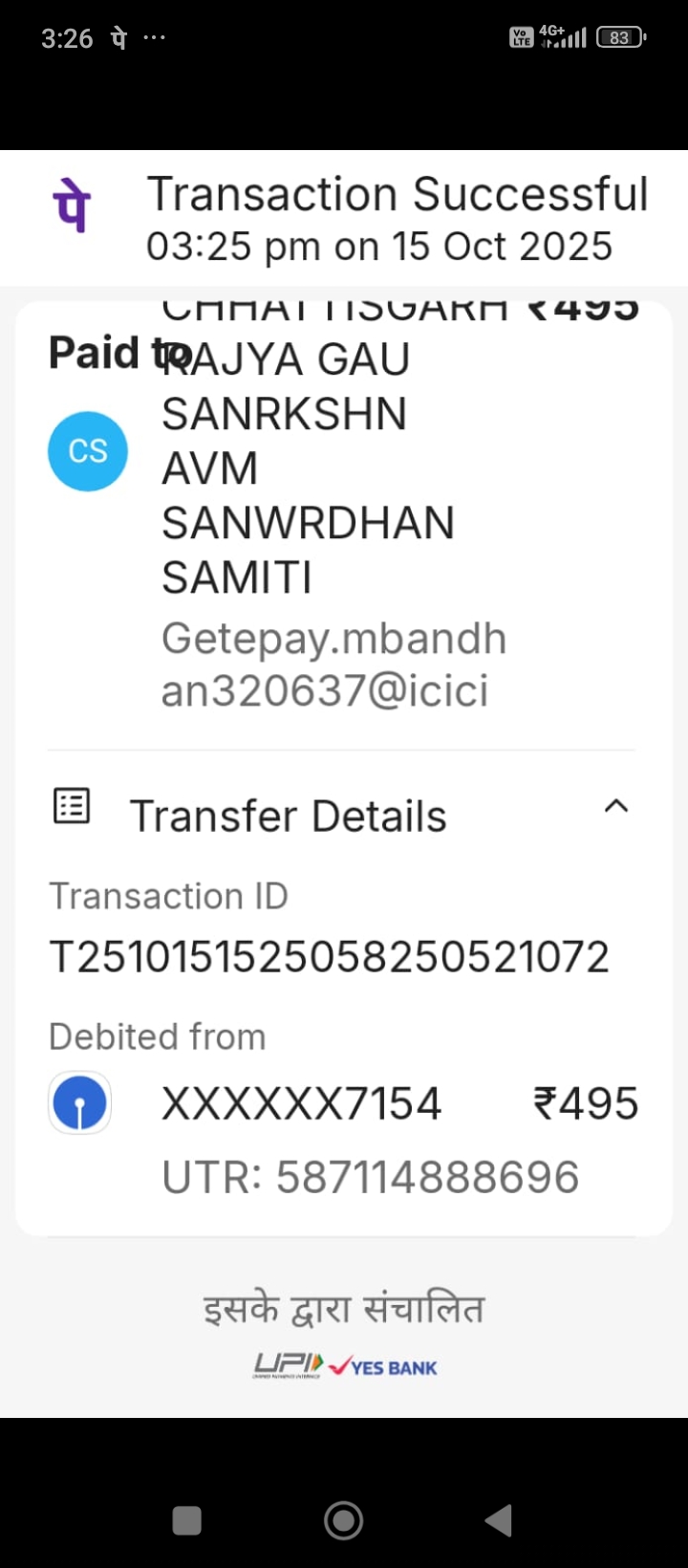The width and height of the screenshot is (688, 1568).
Task: Open the recent apps view
Action: coord(186,1520)
